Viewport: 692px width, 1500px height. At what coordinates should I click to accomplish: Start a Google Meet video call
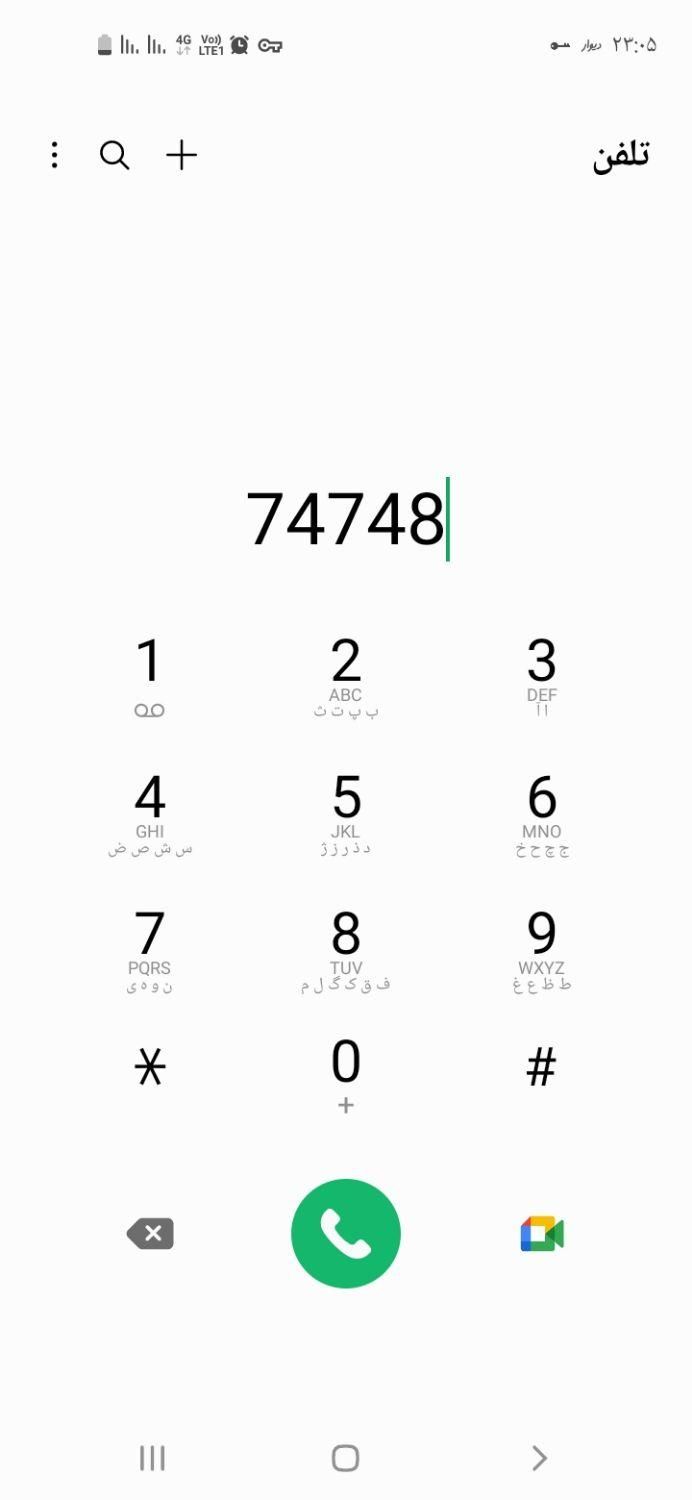coord(542,1234)
